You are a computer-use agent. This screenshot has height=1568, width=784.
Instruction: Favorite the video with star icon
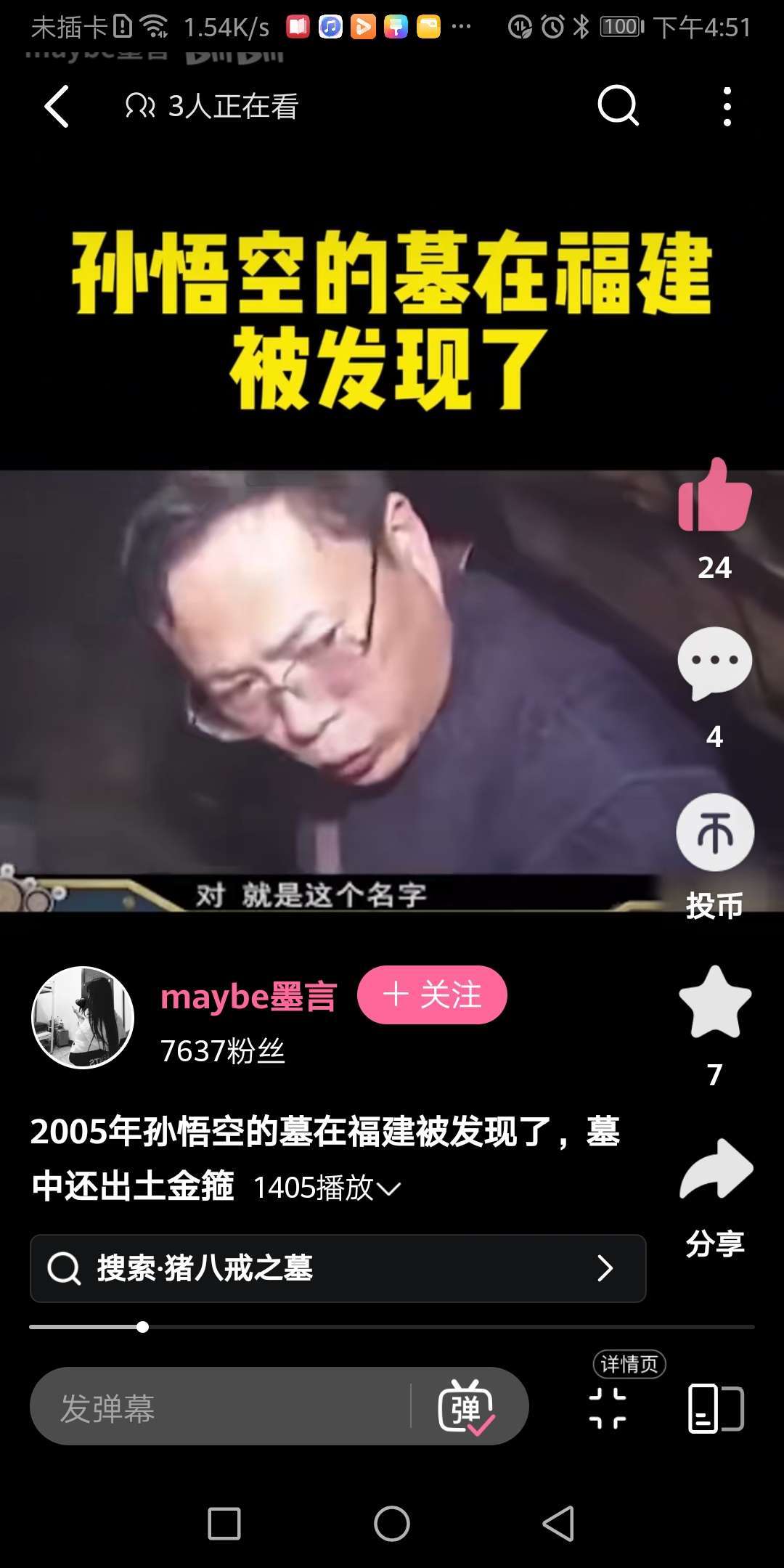714,1003
